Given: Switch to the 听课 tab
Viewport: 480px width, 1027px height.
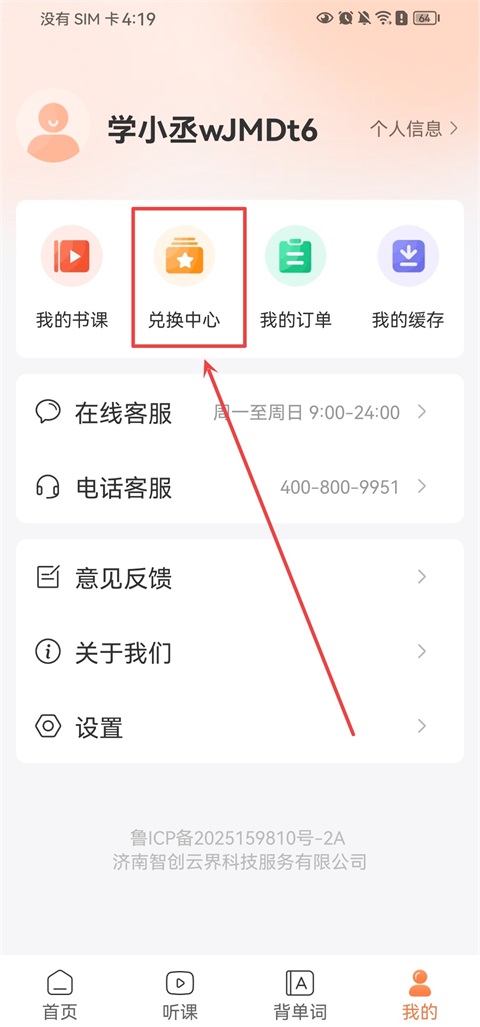Looking at the screenshot, I should (x=180, y=994).
